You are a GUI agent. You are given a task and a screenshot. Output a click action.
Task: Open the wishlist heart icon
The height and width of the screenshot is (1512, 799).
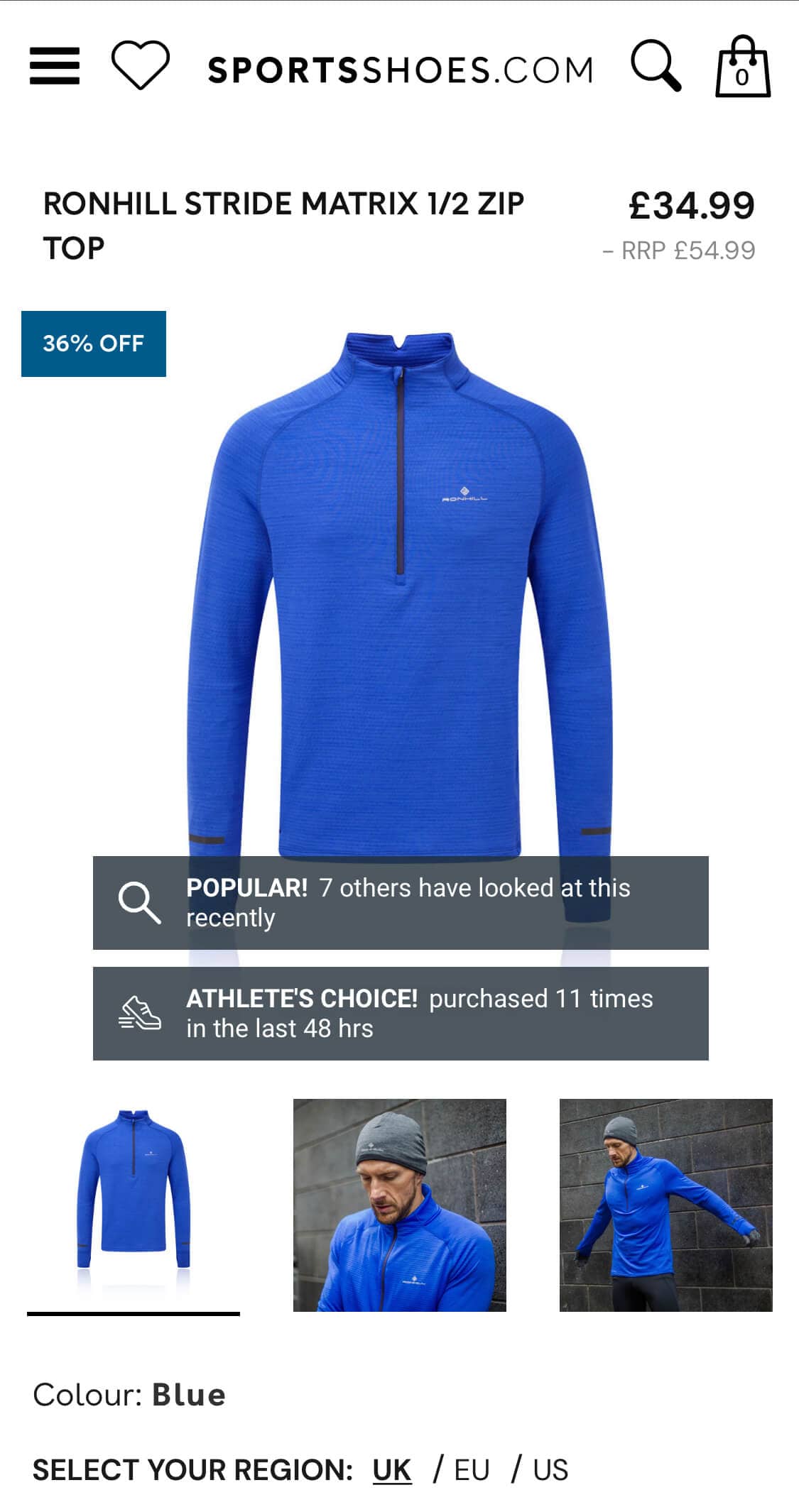pos(141,65)
